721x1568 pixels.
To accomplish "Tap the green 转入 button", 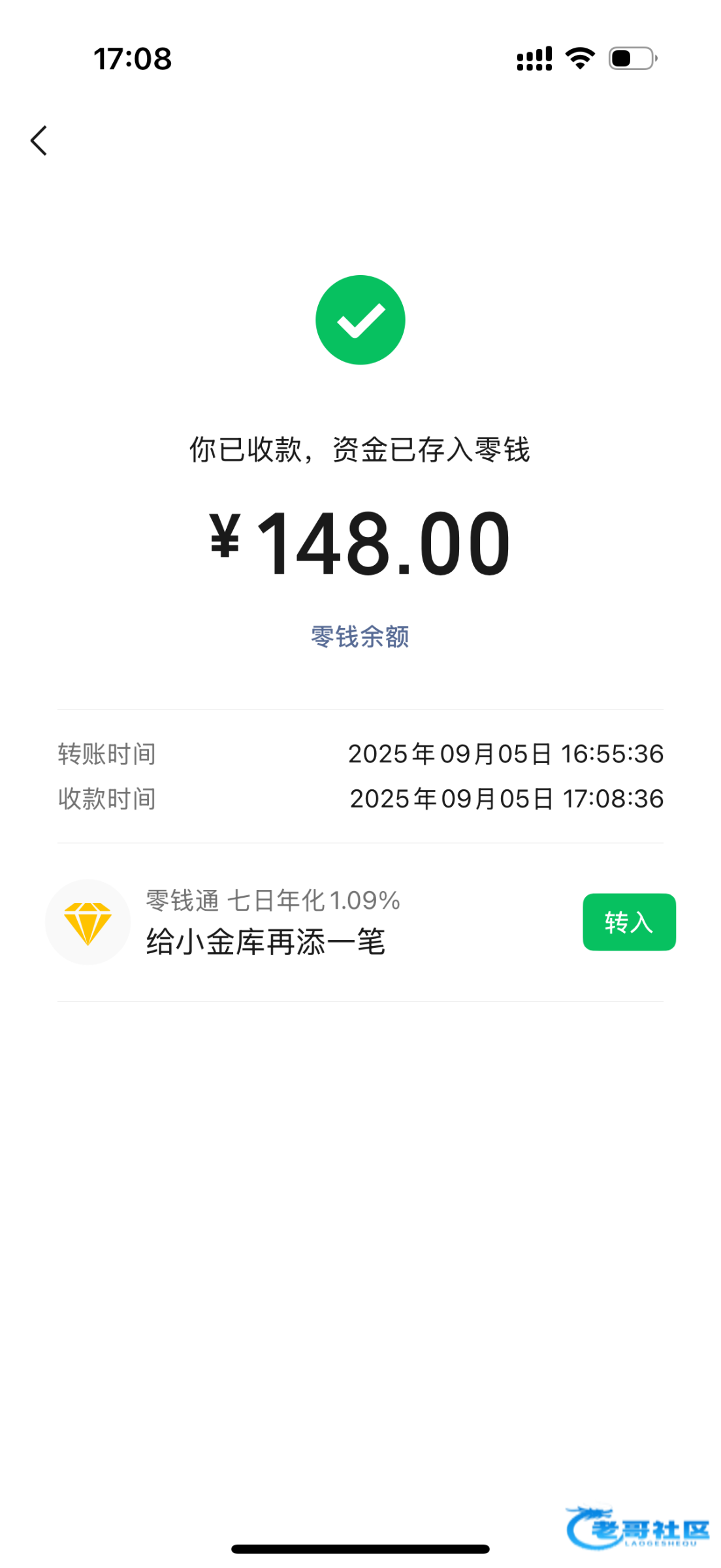I will pos(629,922).
